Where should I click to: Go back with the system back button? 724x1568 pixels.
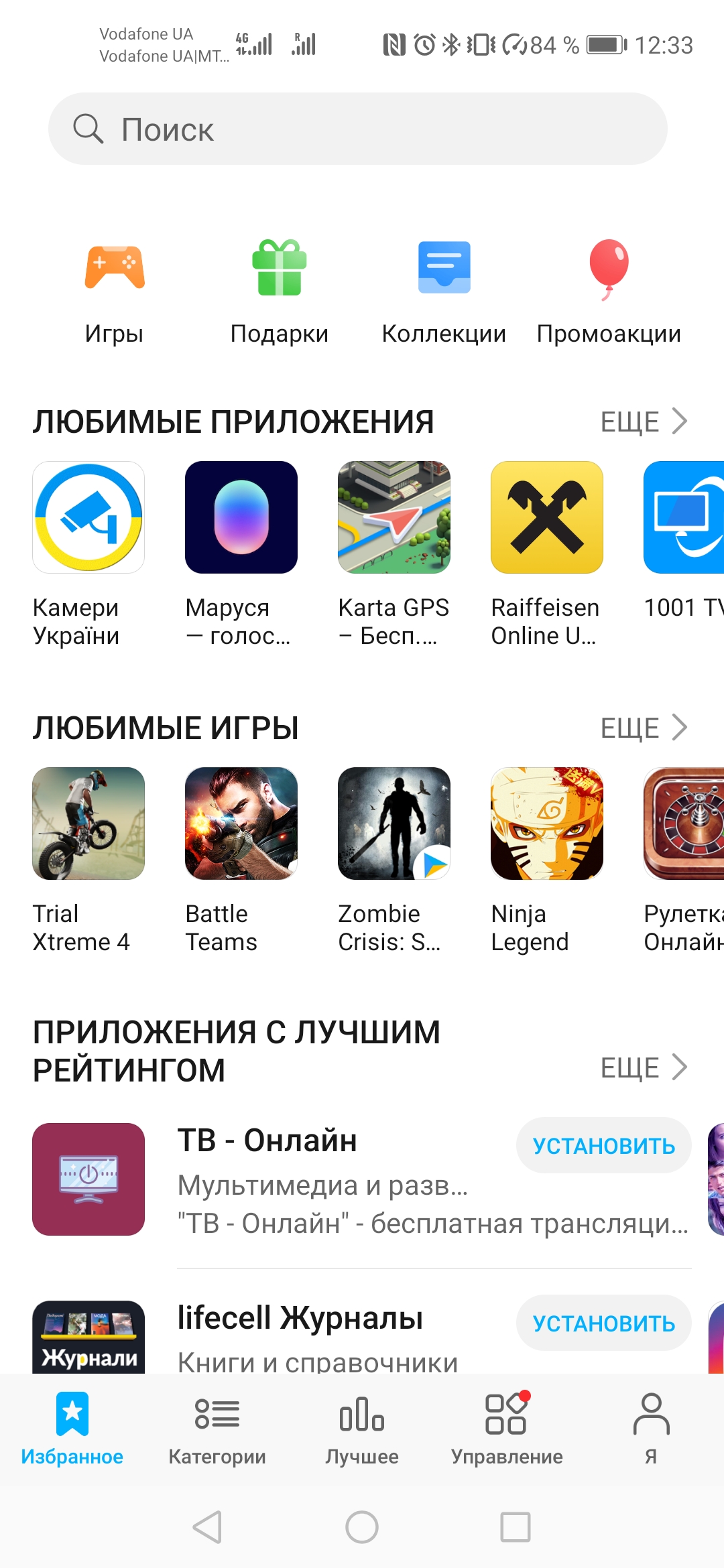(x=207, y=1528)
